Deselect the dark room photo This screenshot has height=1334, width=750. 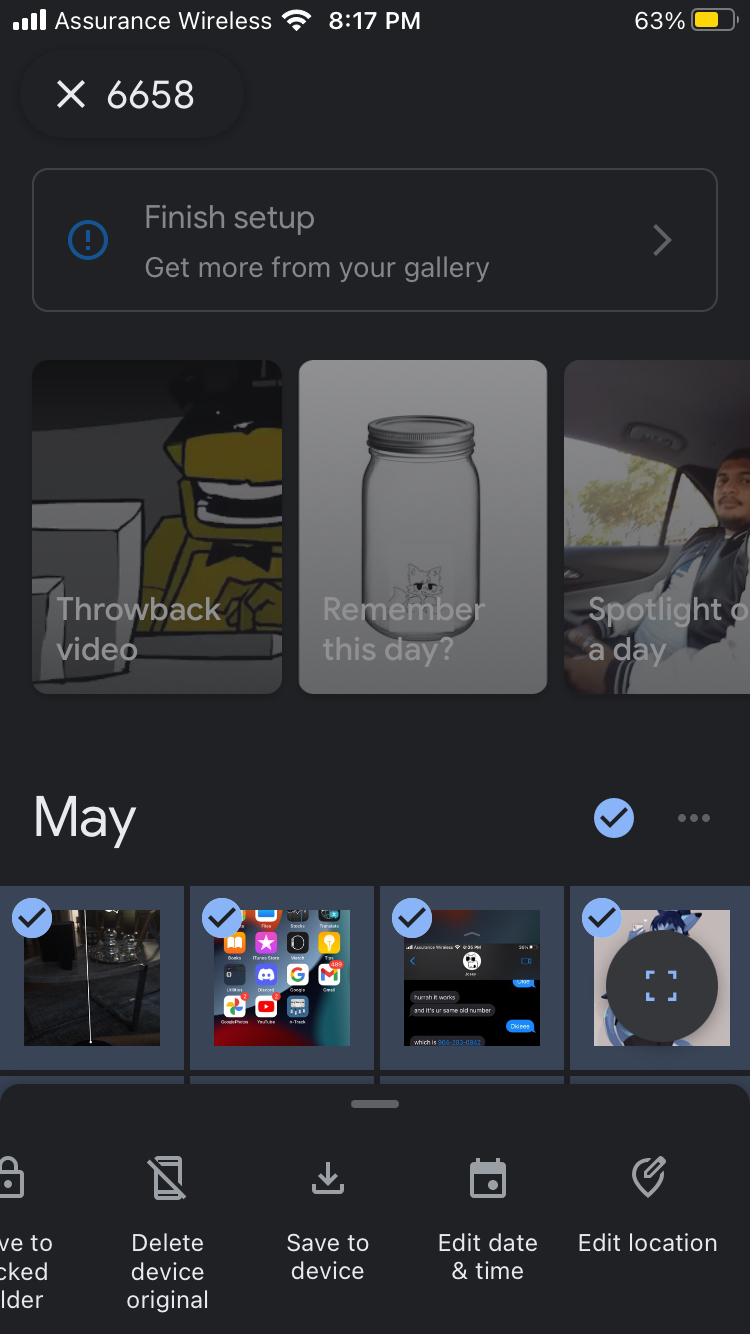point(33,917)
